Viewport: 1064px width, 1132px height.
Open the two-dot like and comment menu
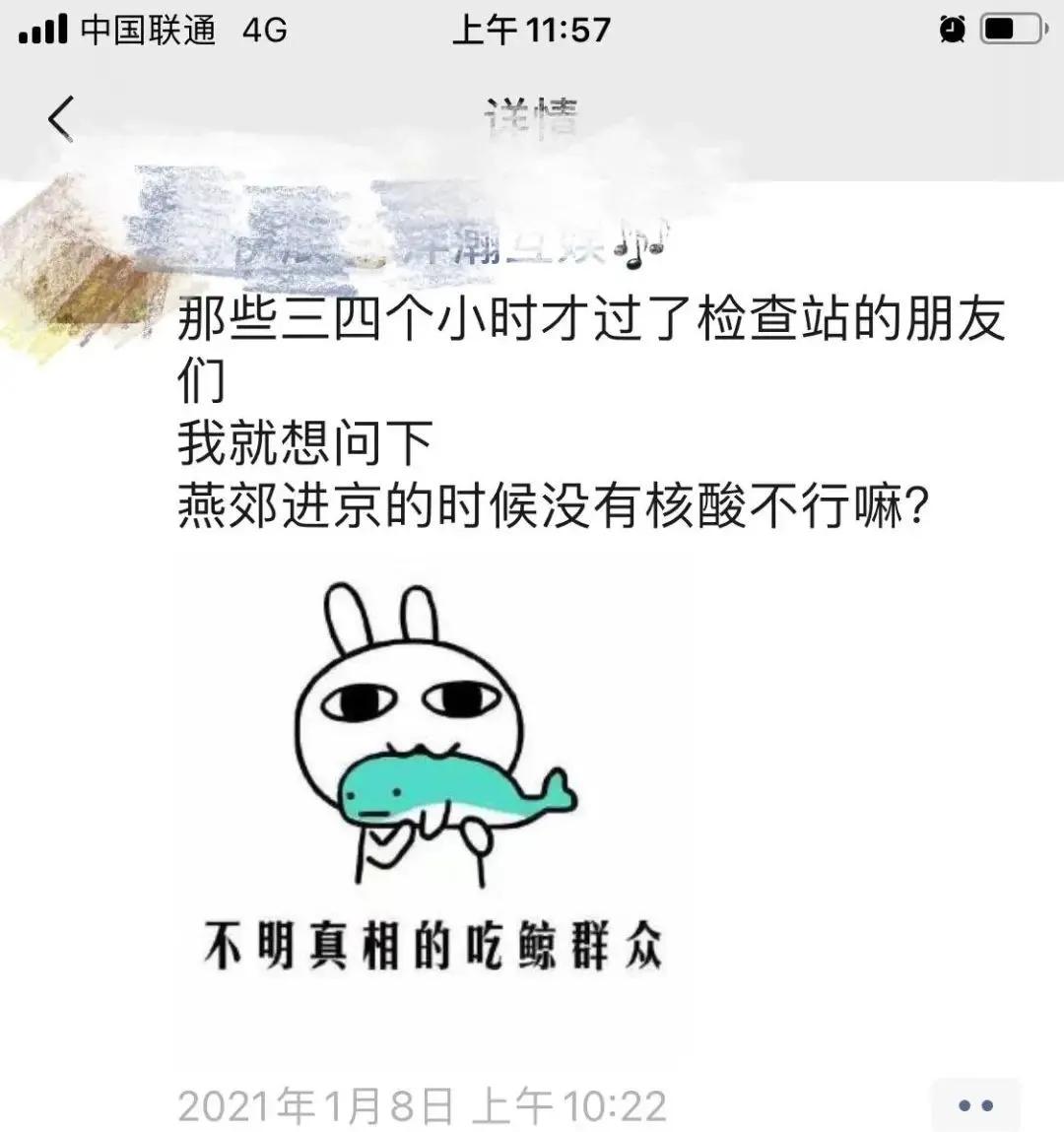(x=974, y=1105)
